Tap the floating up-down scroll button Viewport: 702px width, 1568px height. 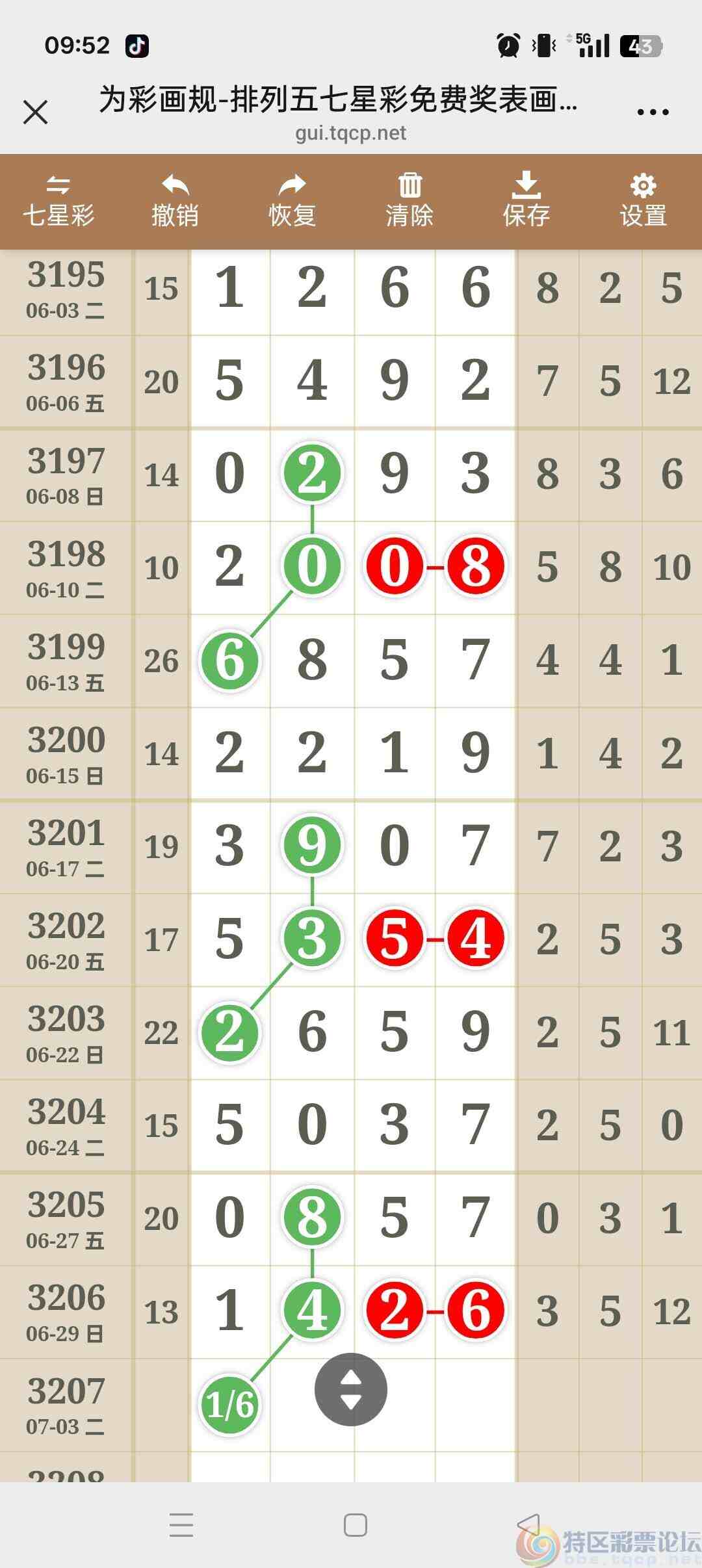pyautogui.click(x=351, y=1390)
